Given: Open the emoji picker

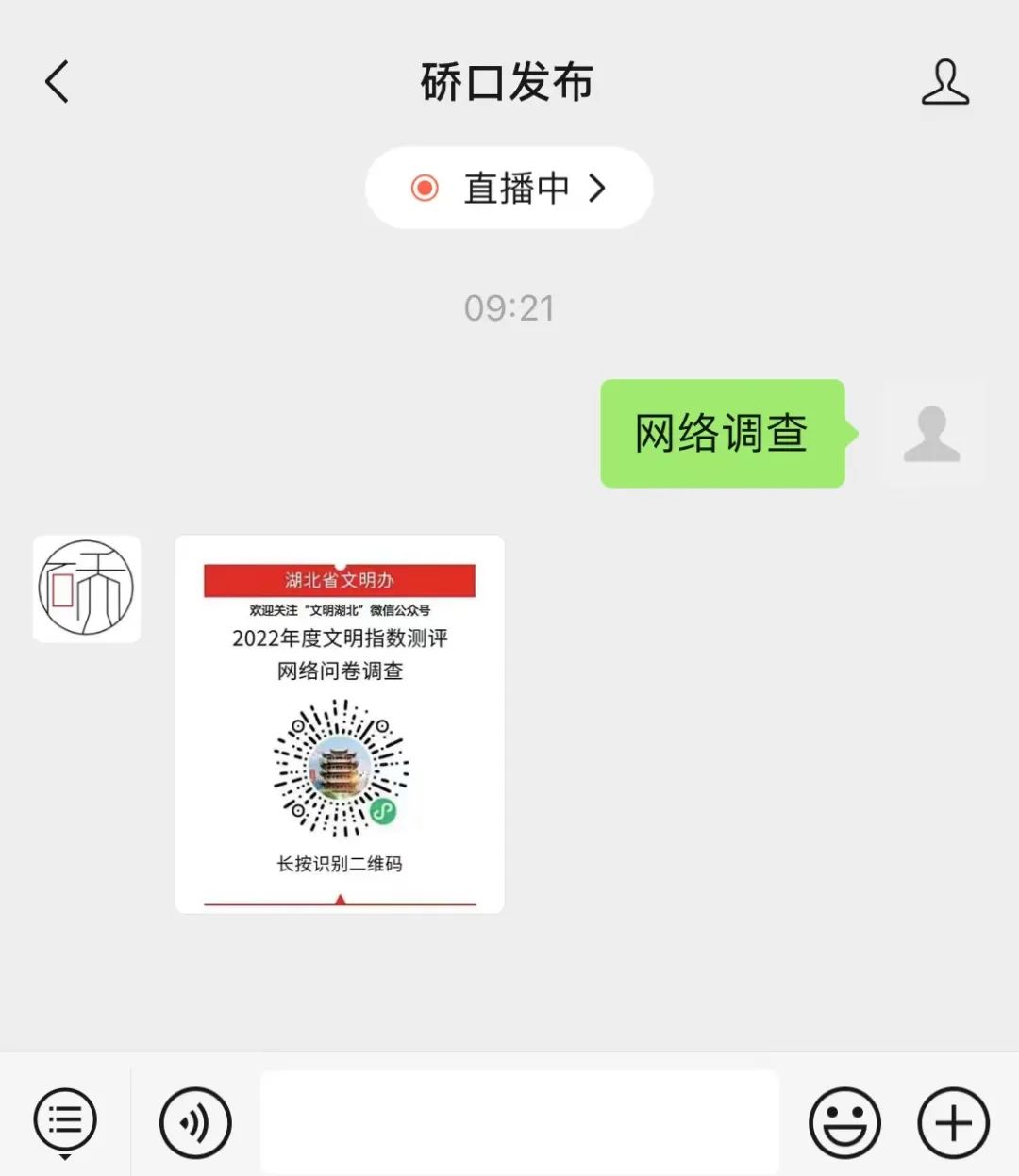Looking at the screenshot, I should 844,1122.
